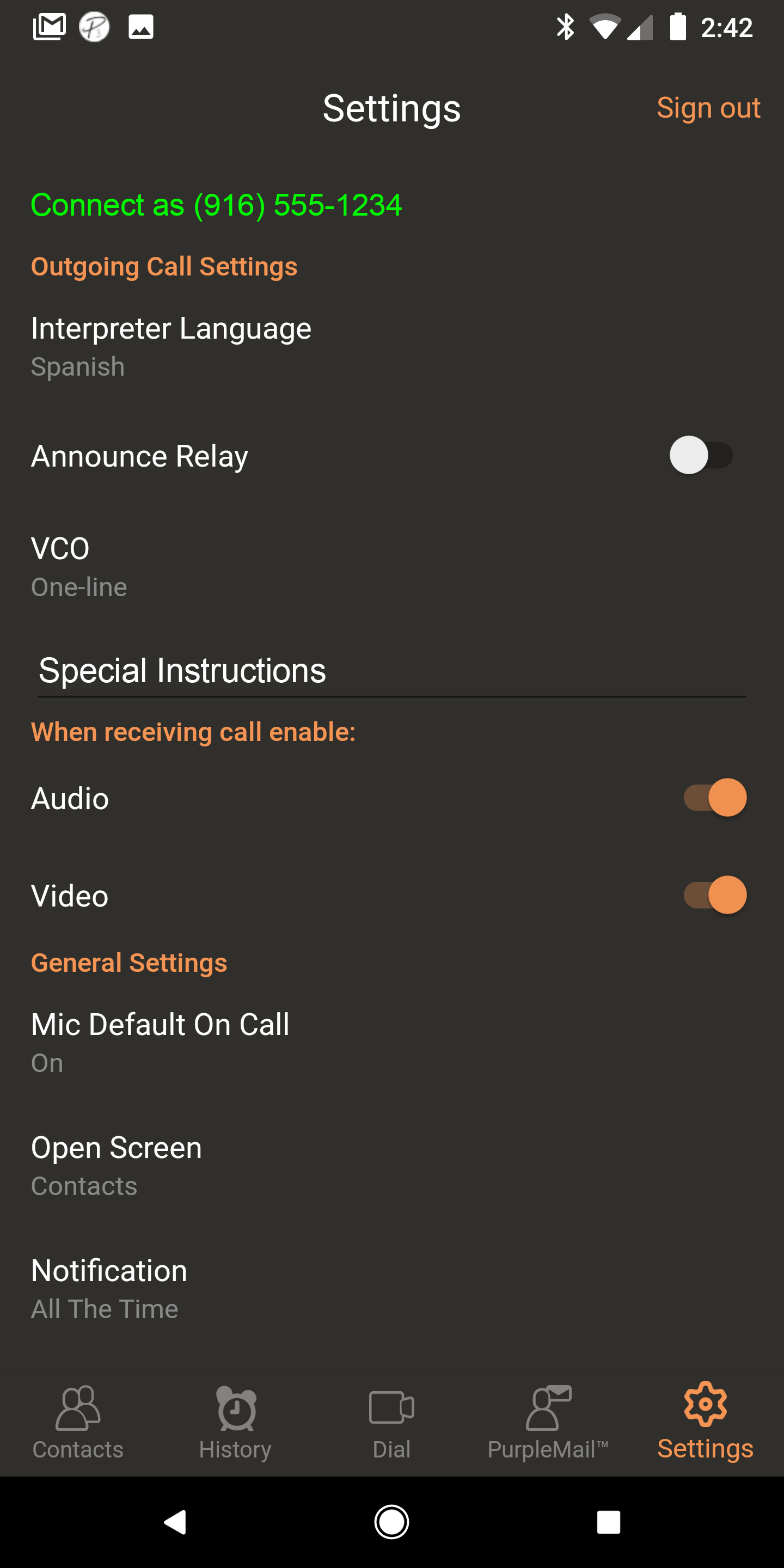Open Notification preferences
784x1568 pixels.
tap(392, 1289)
